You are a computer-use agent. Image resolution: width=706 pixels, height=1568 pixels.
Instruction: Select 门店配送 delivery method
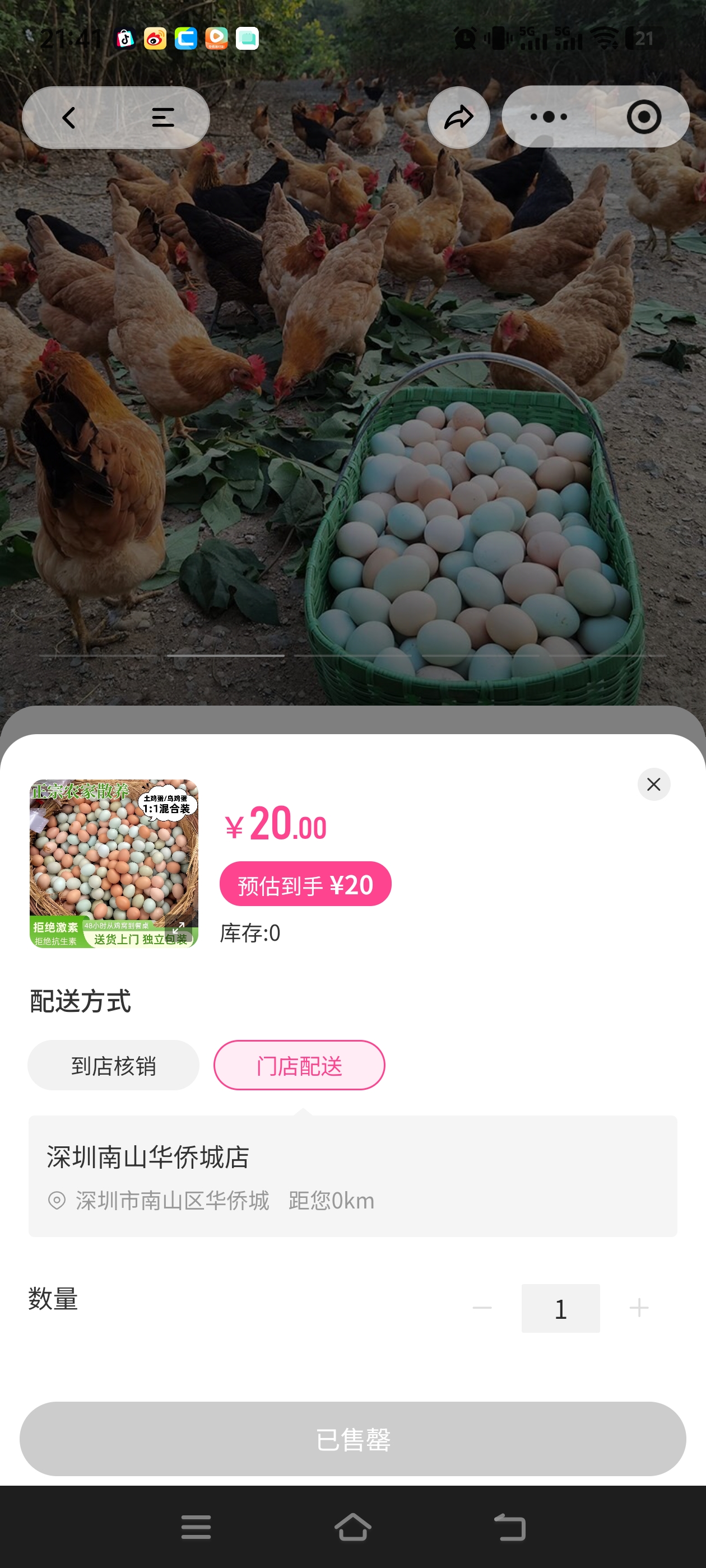[299, 1065]
